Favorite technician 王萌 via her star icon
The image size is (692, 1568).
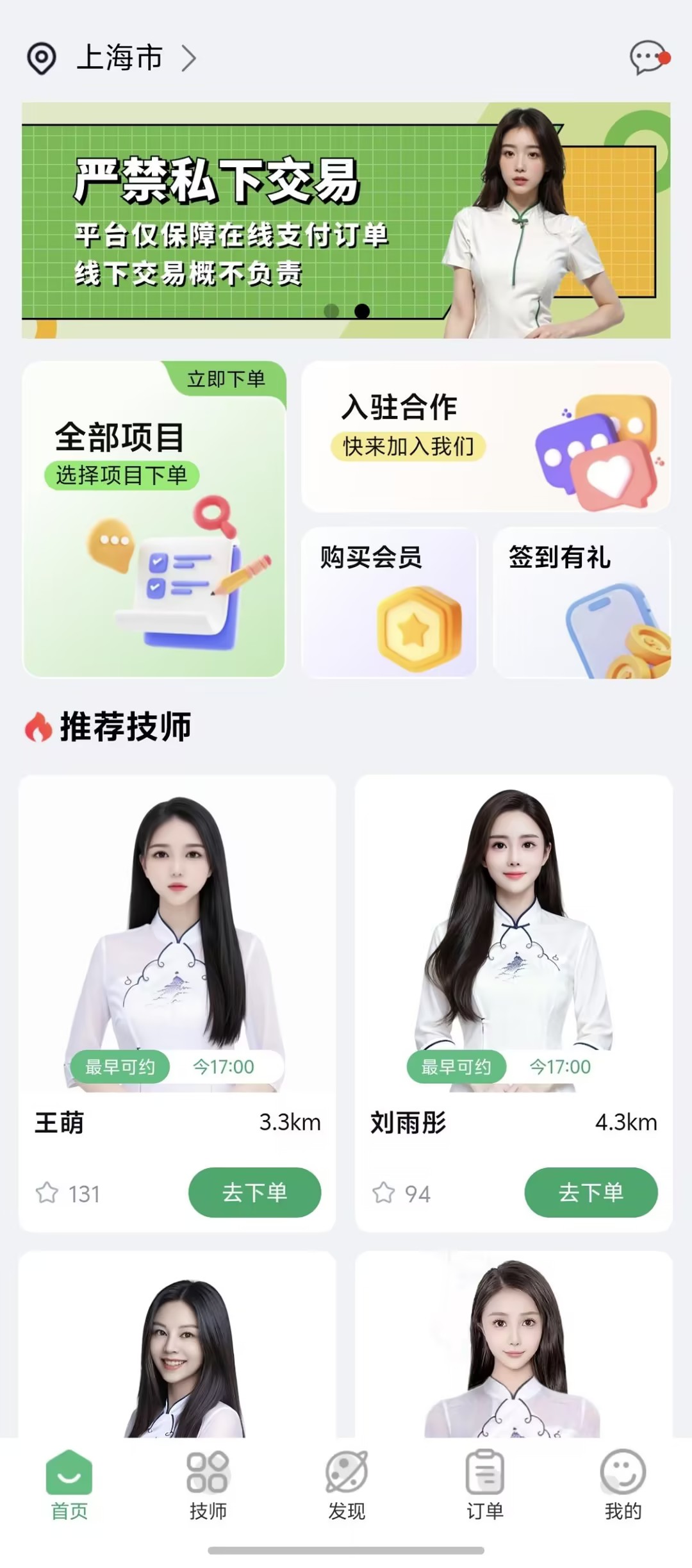(x=45, y=1193)
